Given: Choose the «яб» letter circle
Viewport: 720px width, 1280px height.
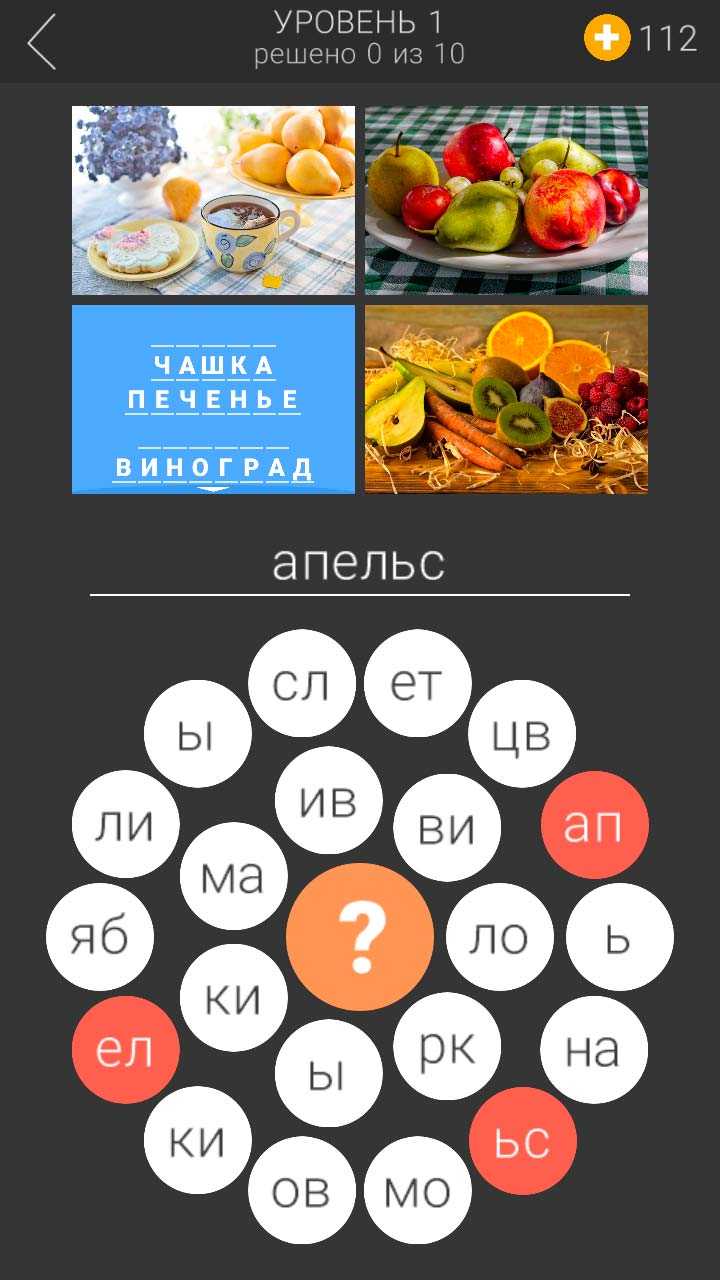Looking at the screenshot, I should click(x=100, y=937).
